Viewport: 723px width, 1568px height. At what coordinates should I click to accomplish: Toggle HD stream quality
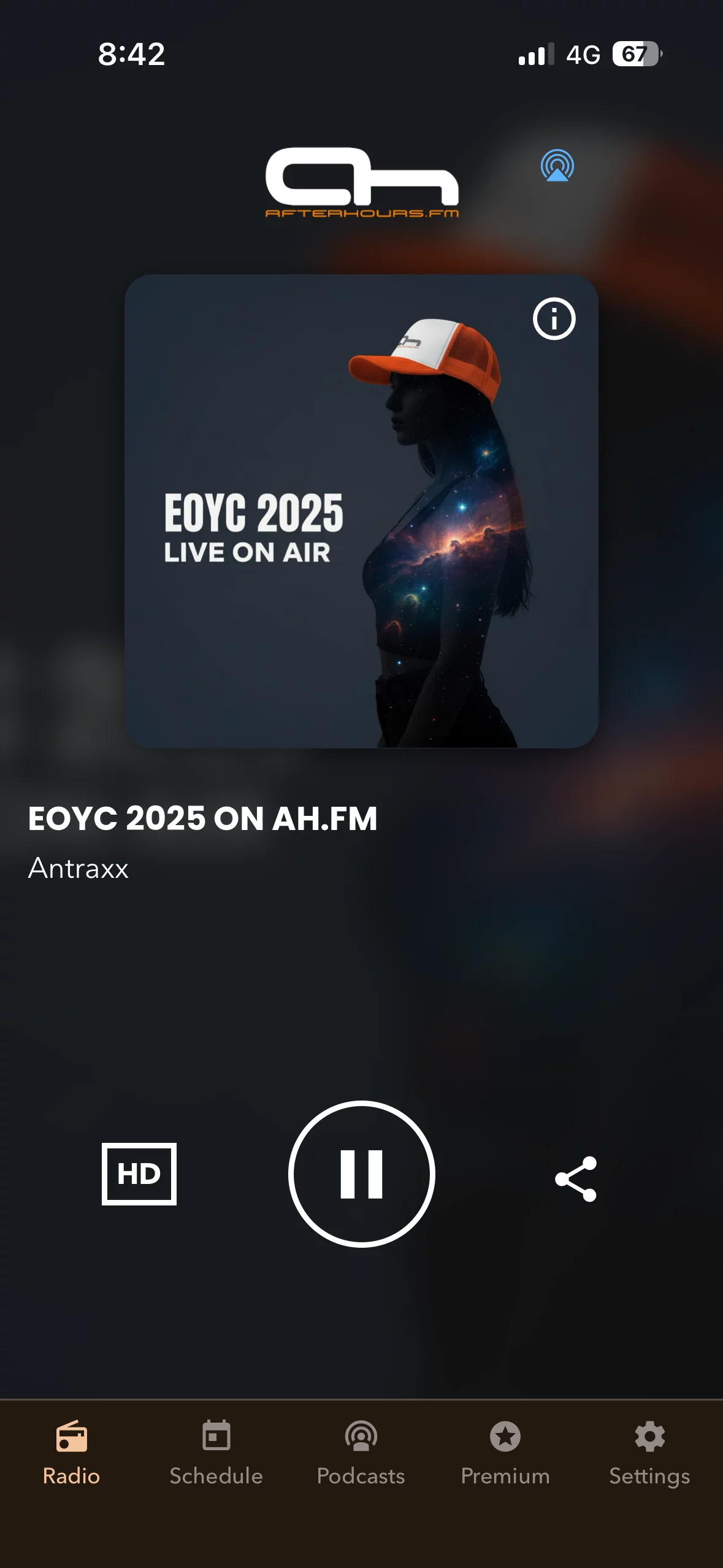(x=139, y=1174)
